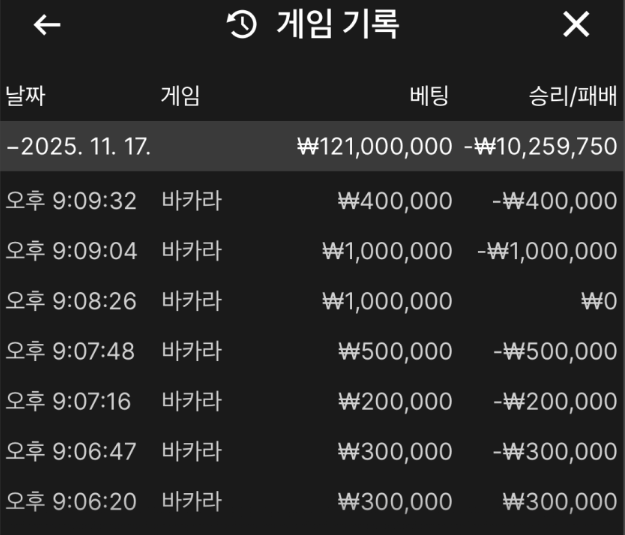Screen dimensions: 625x535
Task: Go back from the 게임 기록 screen
Action: coord(47,26)
